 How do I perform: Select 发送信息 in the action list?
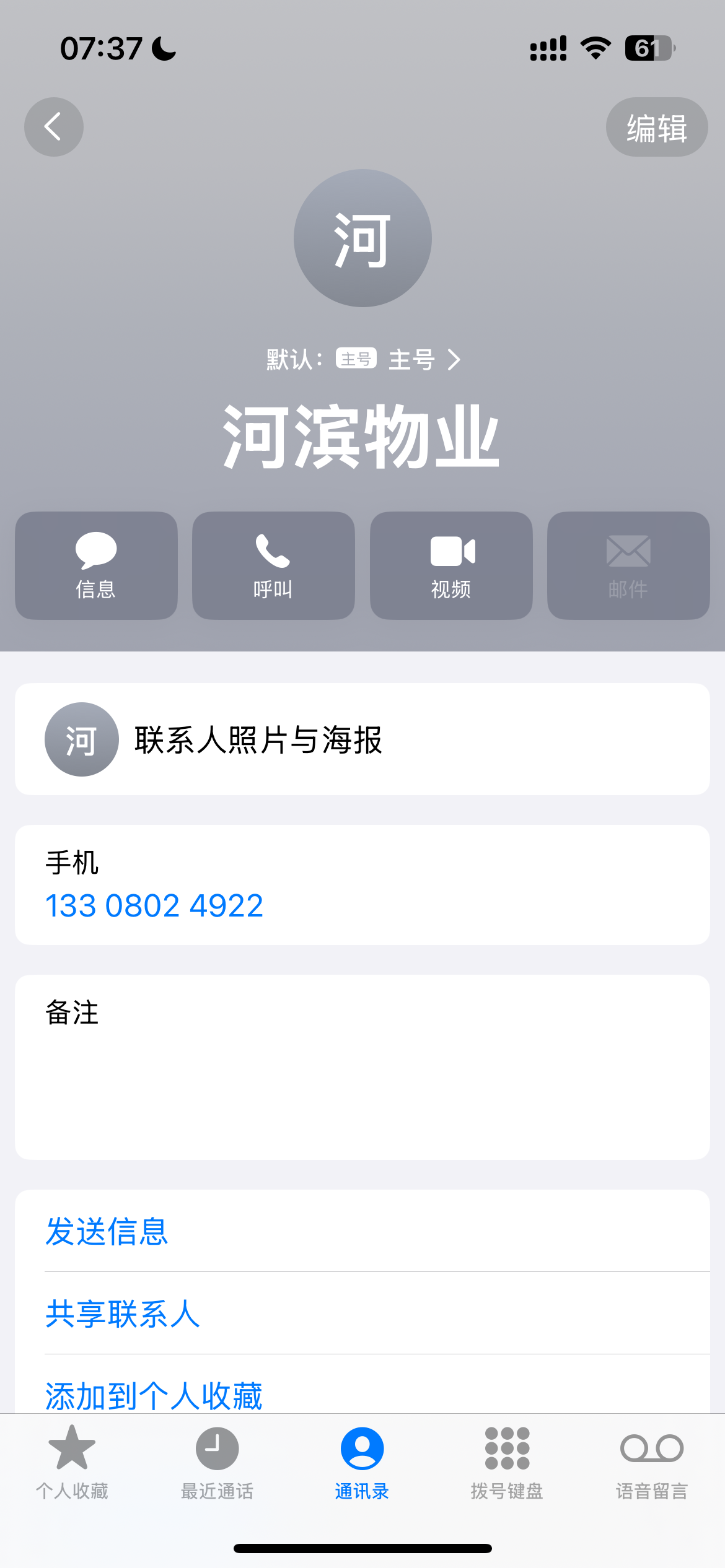click(107, 1231)
